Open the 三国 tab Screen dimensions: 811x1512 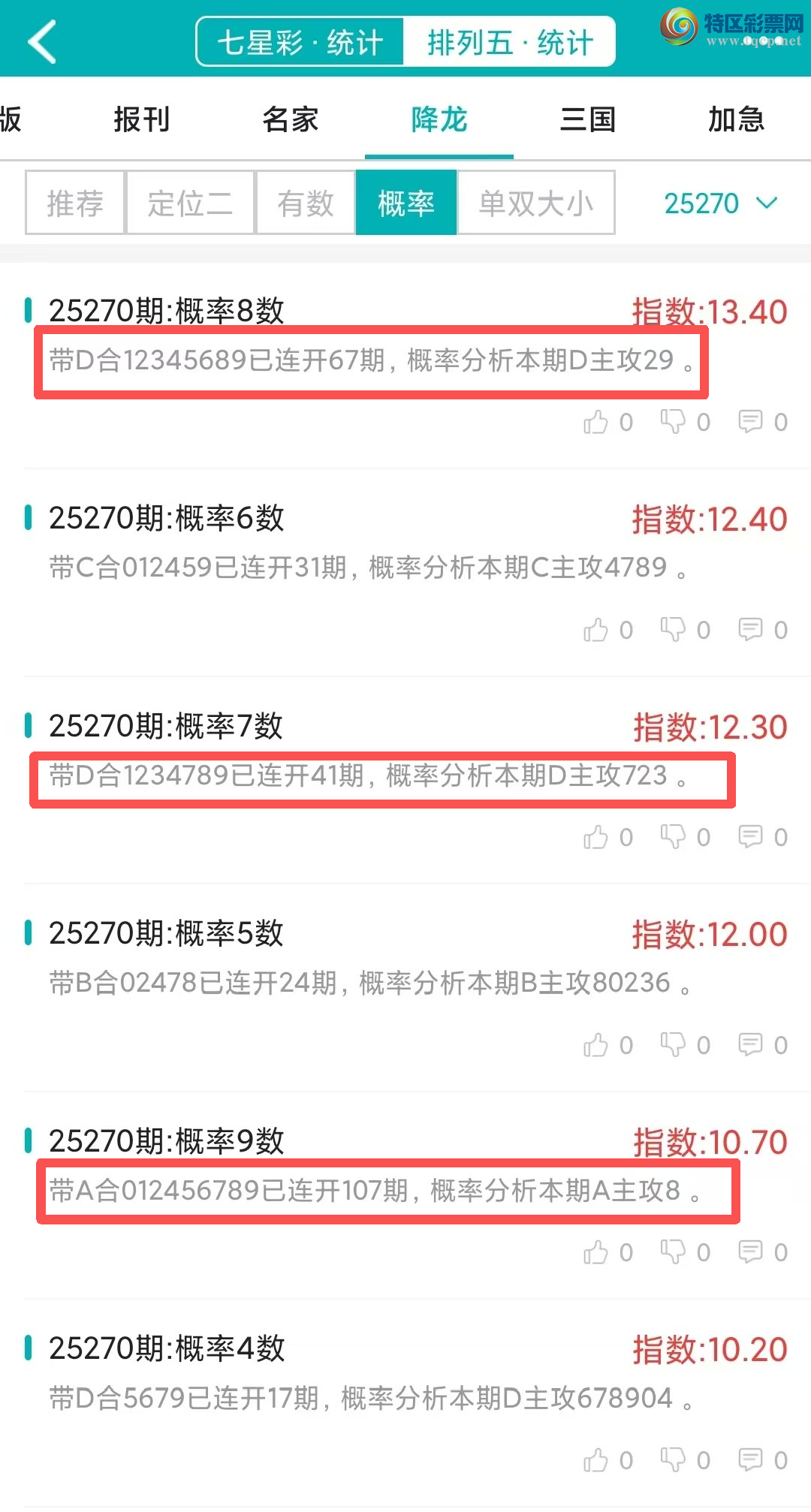(x=588, y=119)
